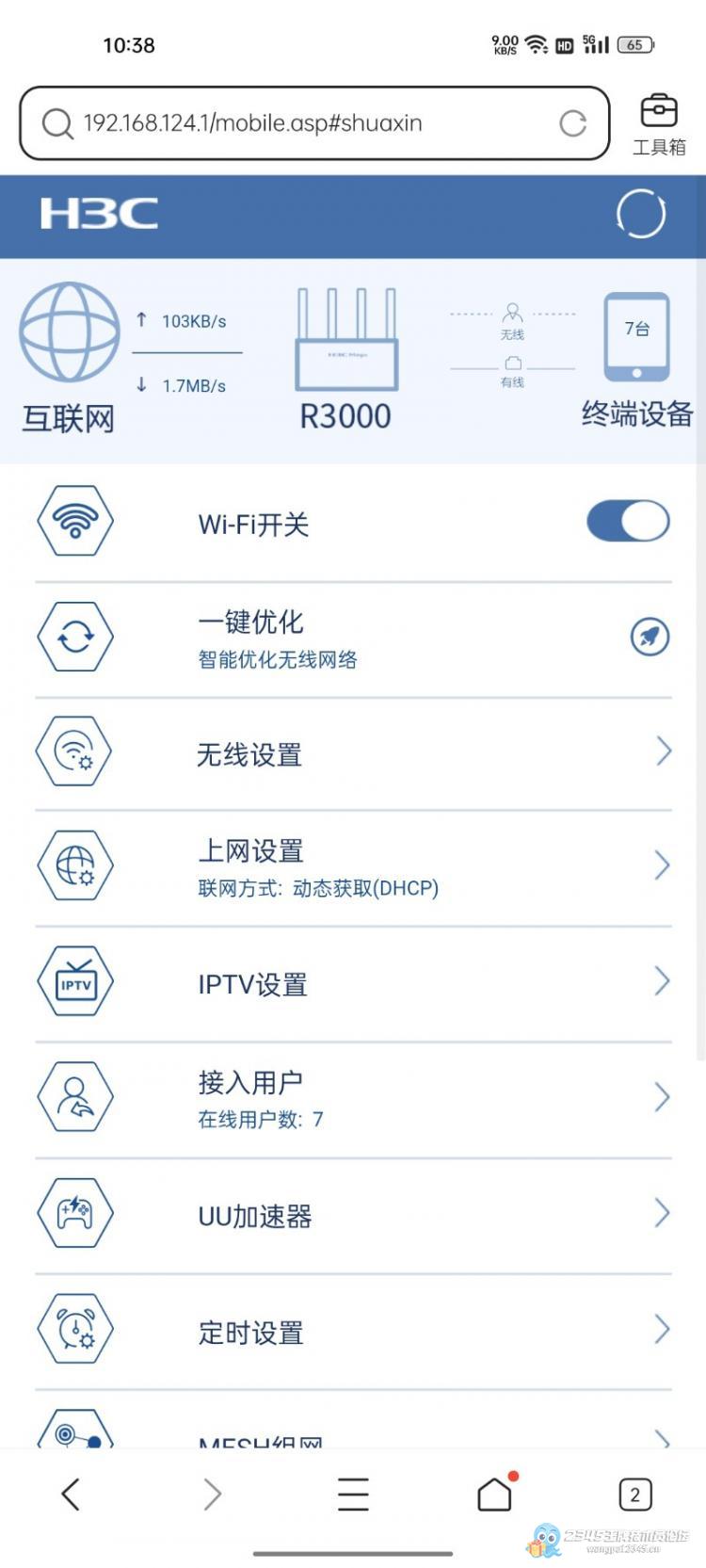Turn off the Wi-Fi开关 switch
The height and width of the screenshot is (1568, 706).
click(x=628, y=522)
